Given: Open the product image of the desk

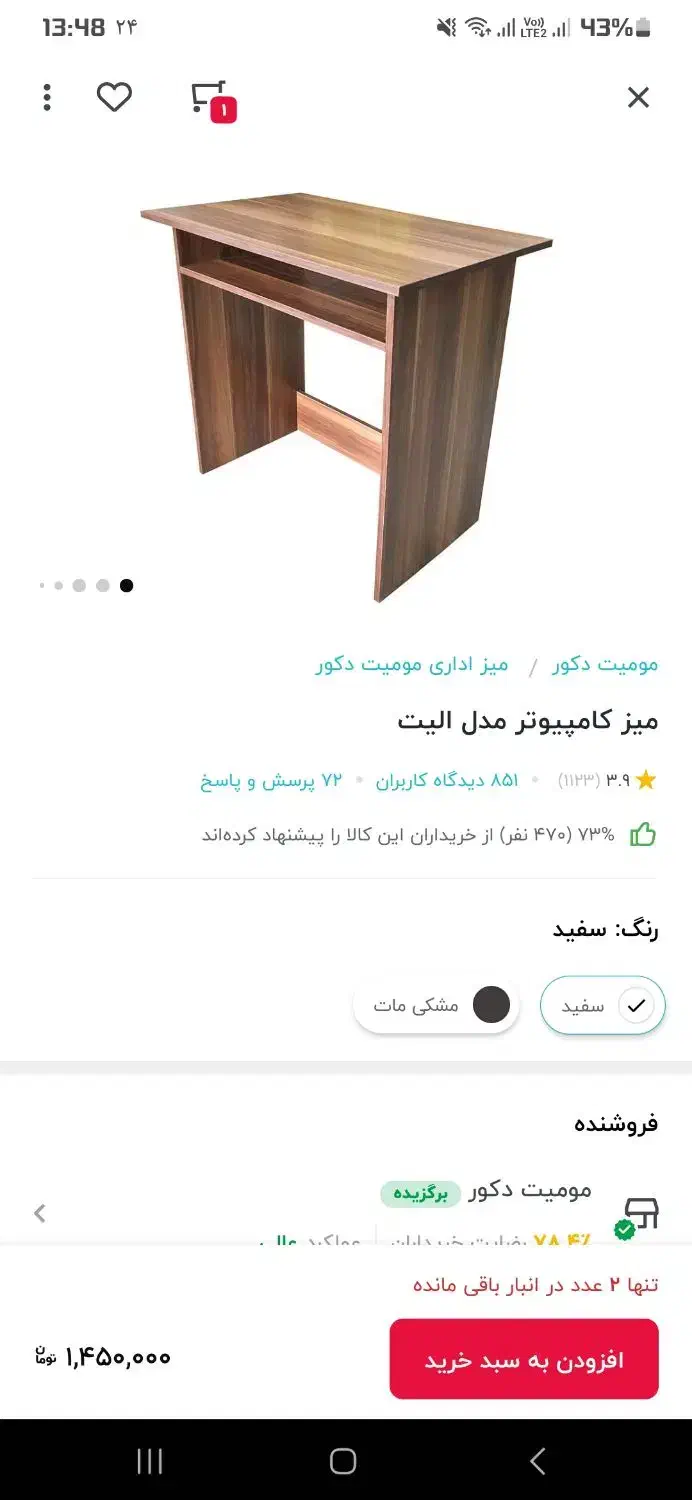Looking at the screenshot, I should [346, 396].
